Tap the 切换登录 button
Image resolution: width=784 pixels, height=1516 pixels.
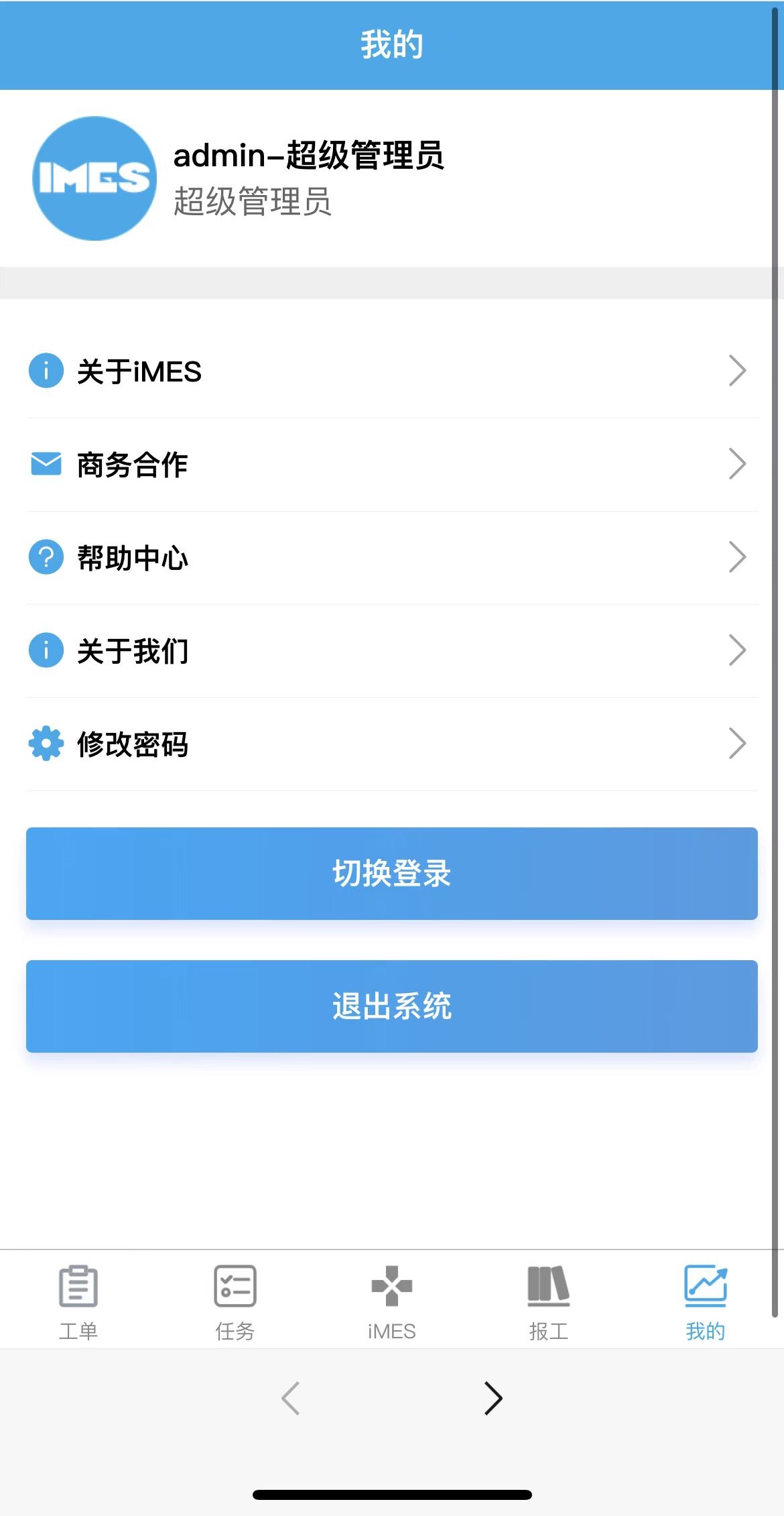point(392,874)
